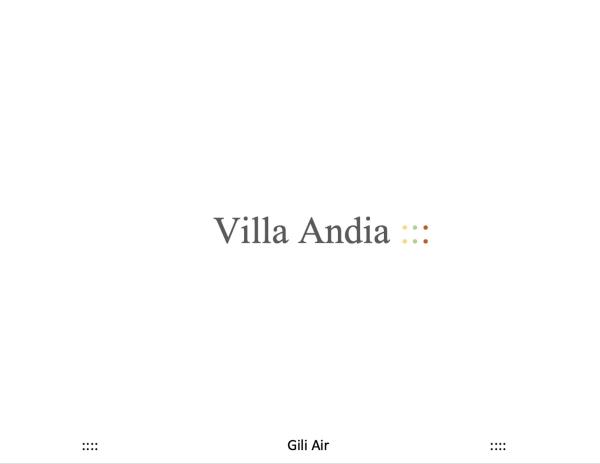This screenshot has height=464, width=600.
Task: Open the right dotted menu link
Action: pyautogui.click(x=498, y=446)
